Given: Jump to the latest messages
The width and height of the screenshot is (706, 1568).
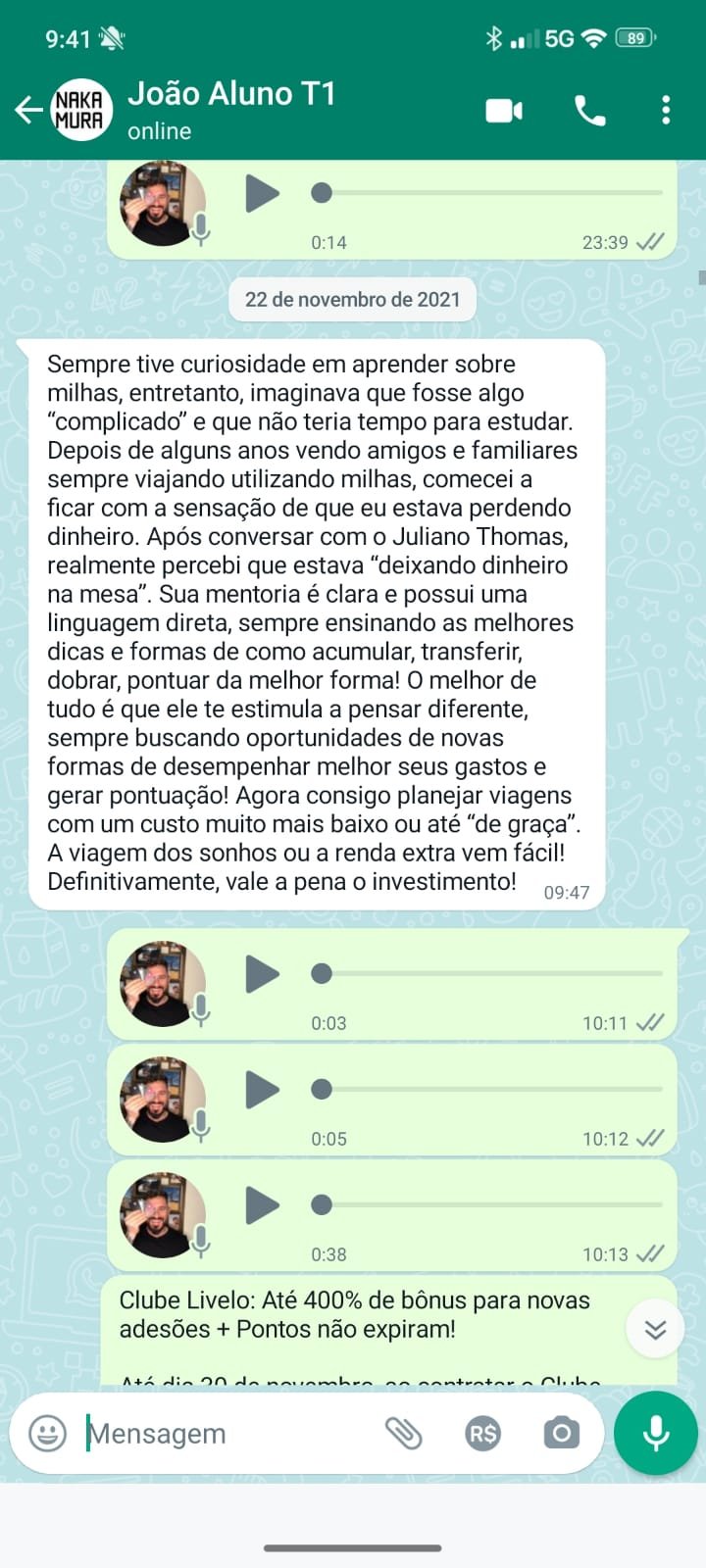Looking at the screenshot, I should [x=655, y=1329].
